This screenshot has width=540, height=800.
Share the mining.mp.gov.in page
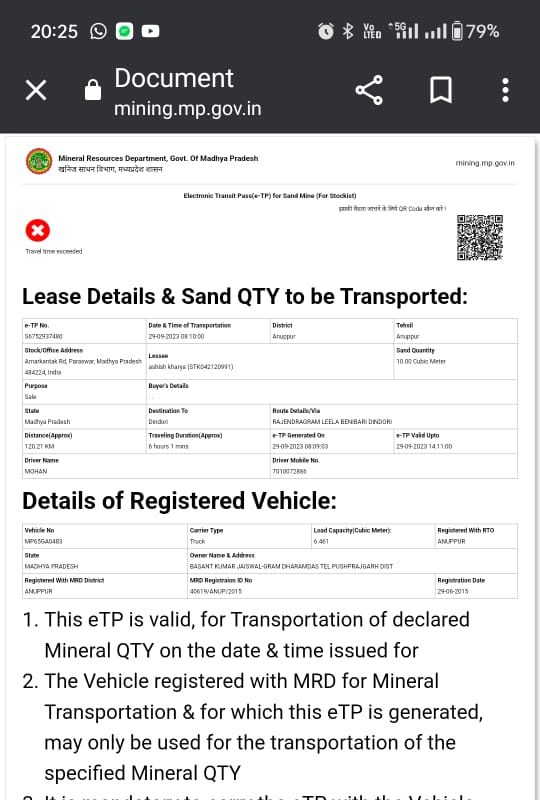point(369,90)
